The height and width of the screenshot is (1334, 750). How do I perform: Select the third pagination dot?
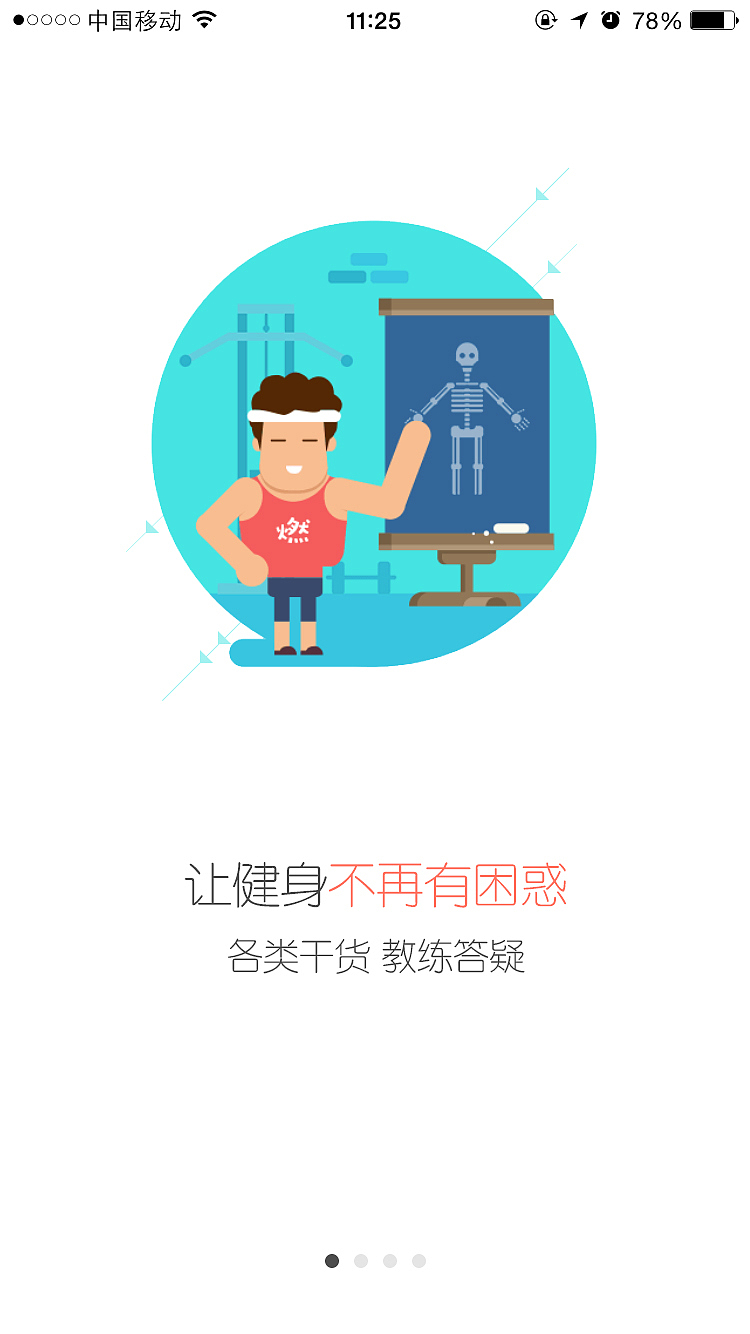pyautogui.click(x=389, y=1261)
